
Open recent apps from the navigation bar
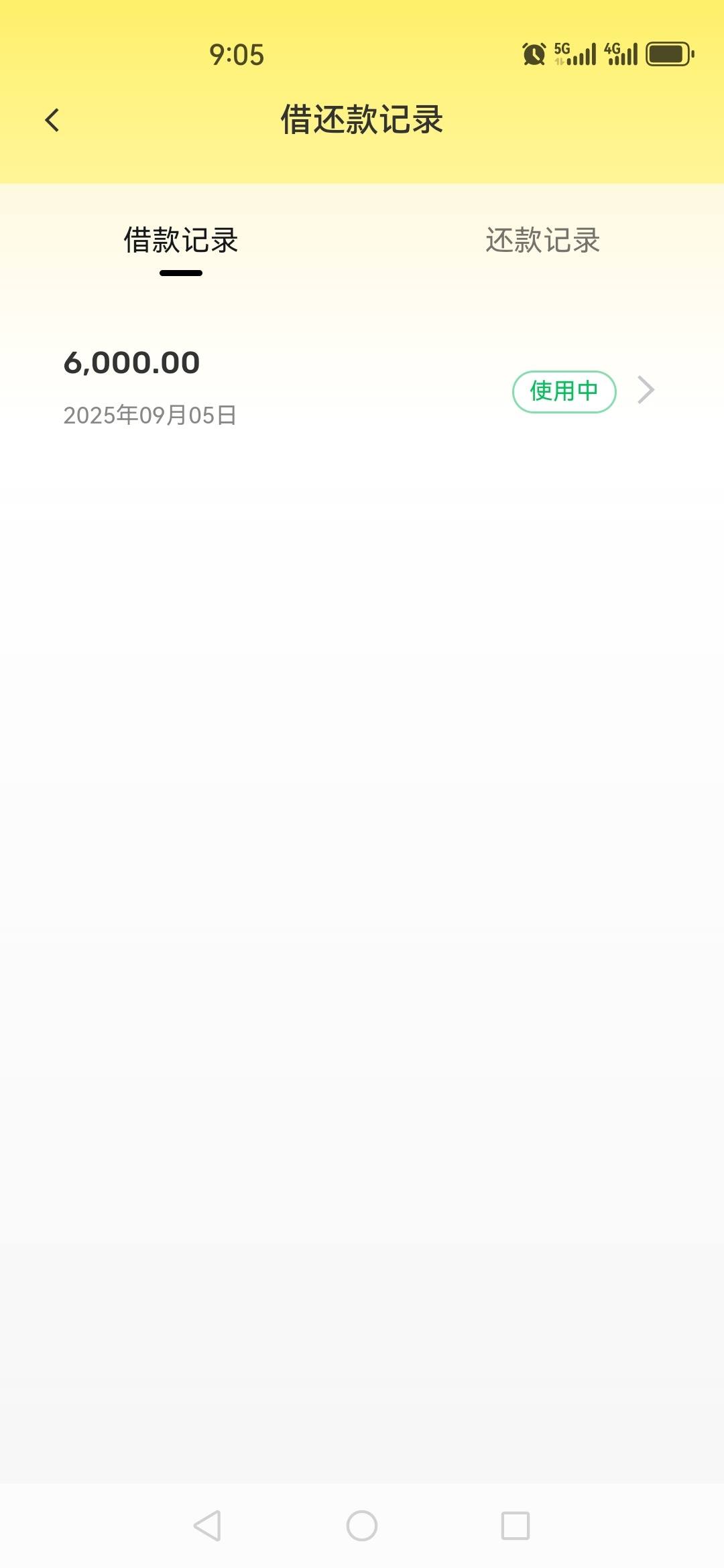516,1526
